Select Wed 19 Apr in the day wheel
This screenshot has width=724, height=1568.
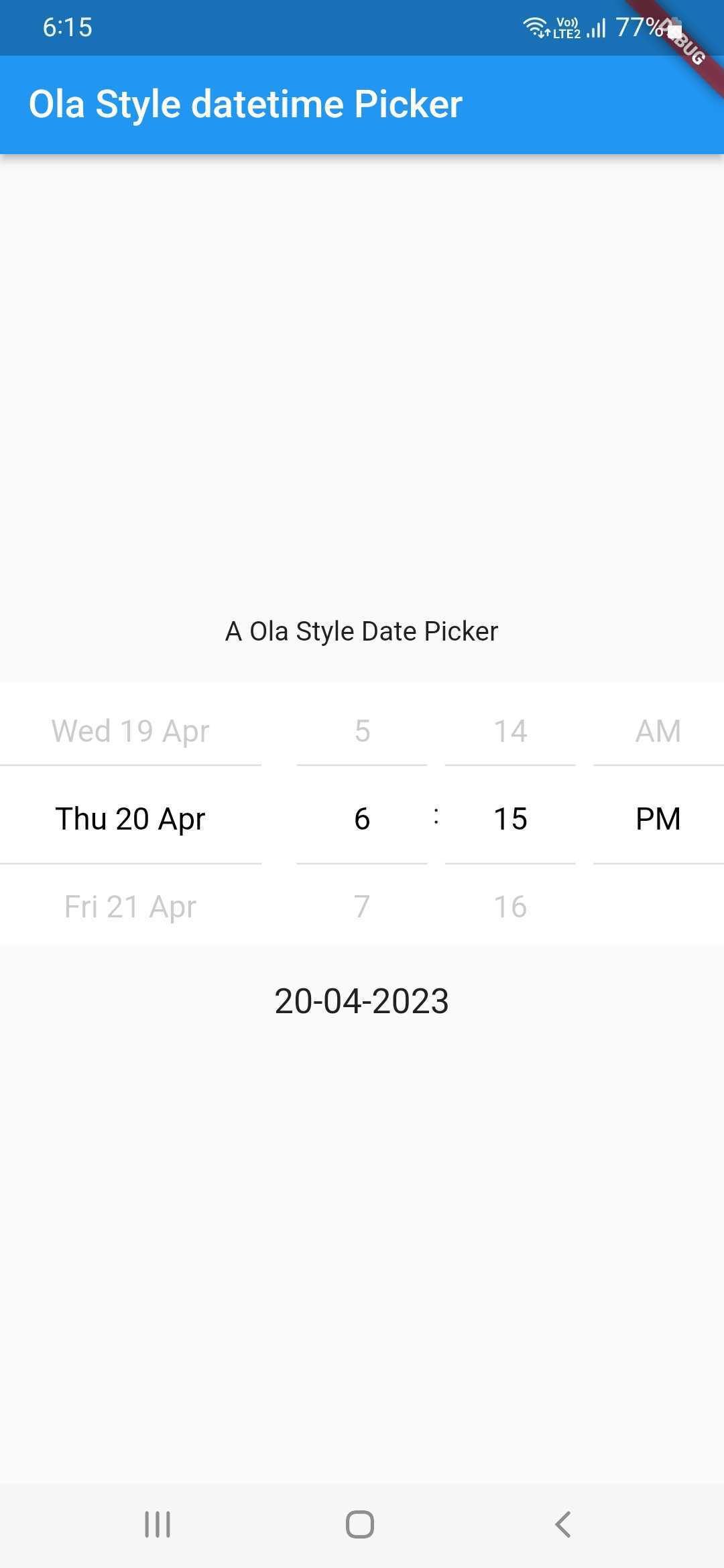[131, 730]
